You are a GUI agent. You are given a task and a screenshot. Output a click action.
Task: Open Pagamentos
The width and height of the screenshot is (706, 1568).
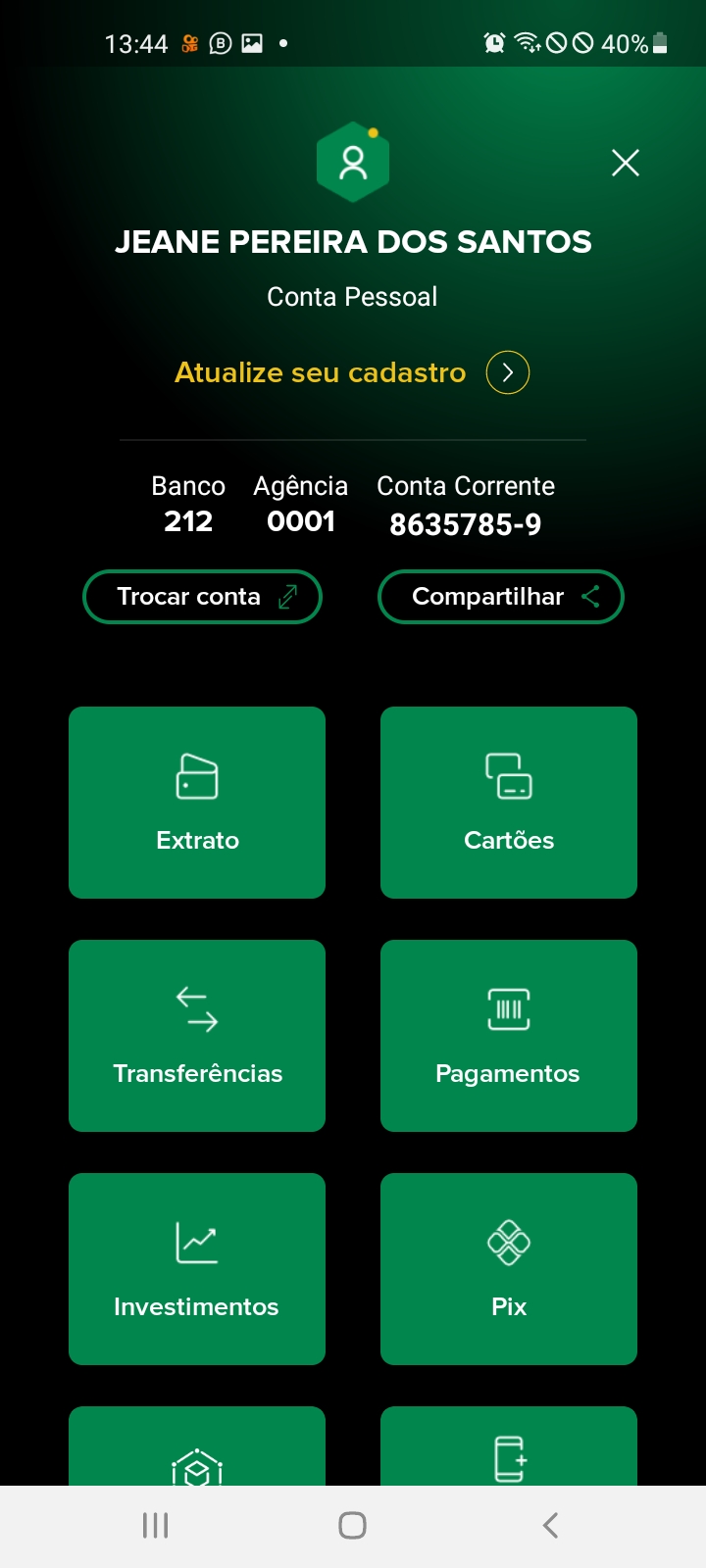509,1036
